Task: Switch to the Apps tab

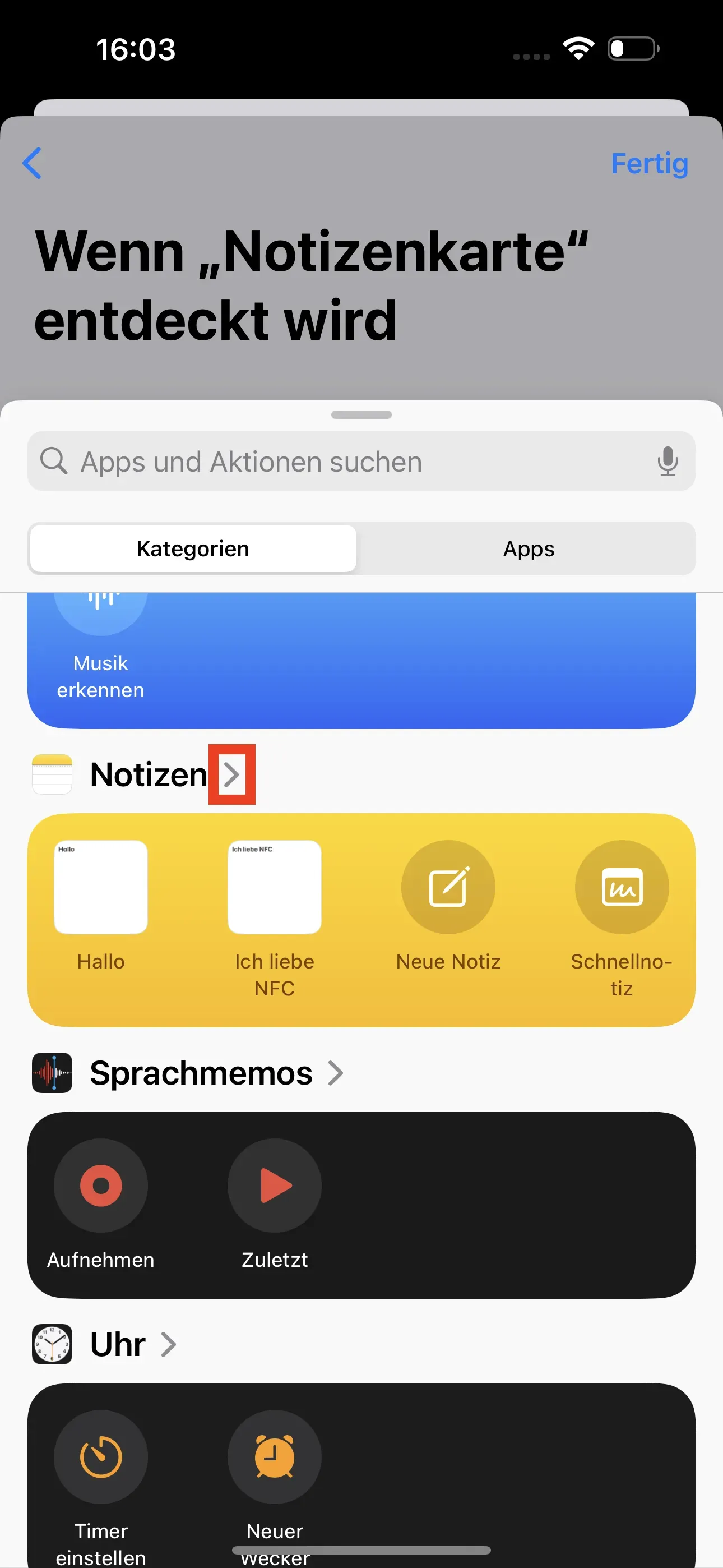Action: point(527,548)
